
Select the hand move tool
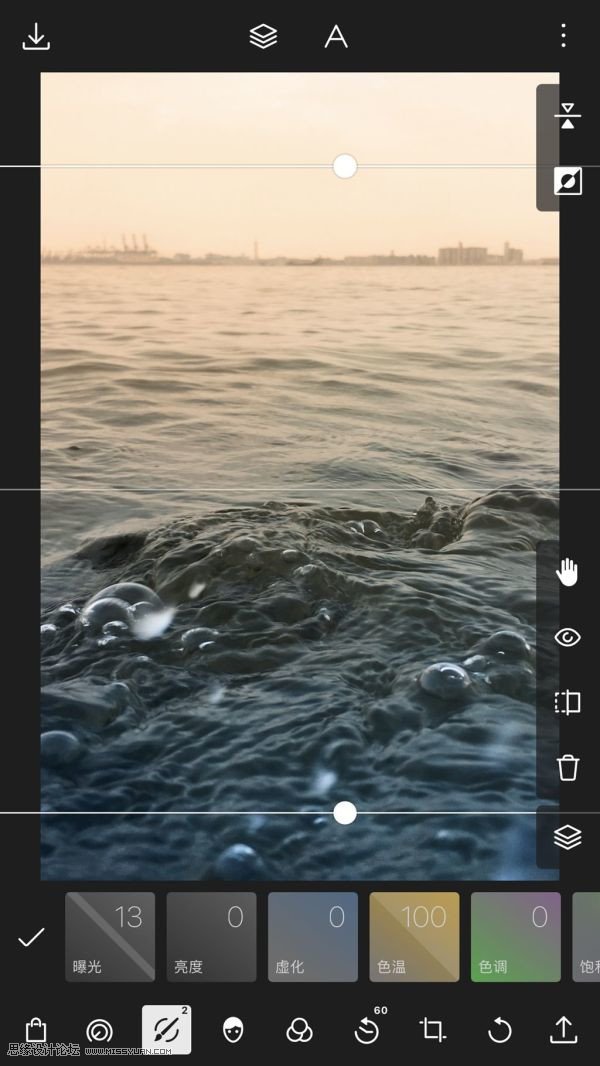(x=567, y=573)
